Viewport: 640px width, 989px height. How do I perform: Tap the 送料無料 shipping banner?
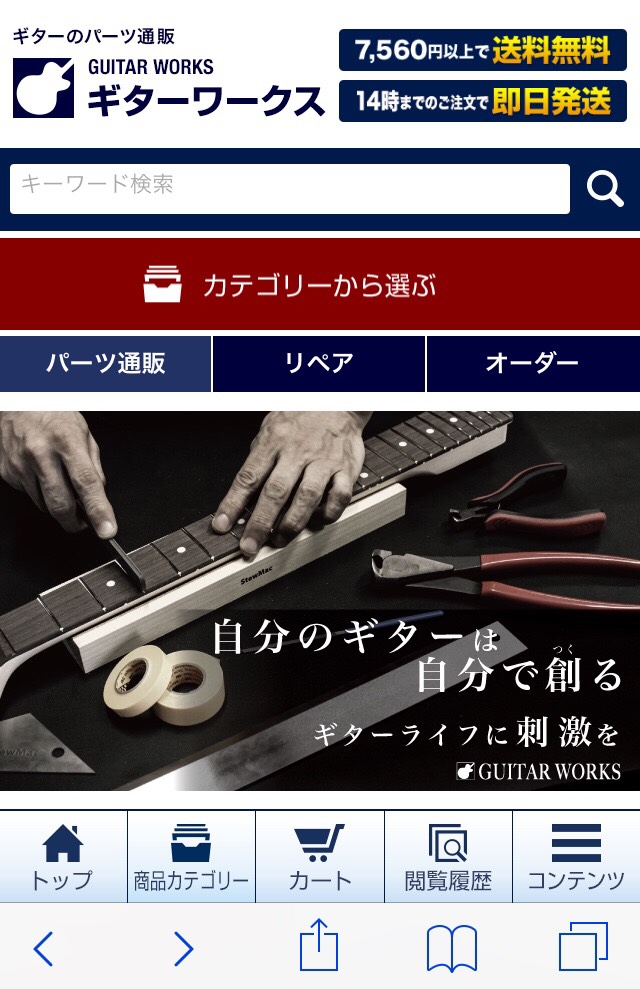pos(482,50)
